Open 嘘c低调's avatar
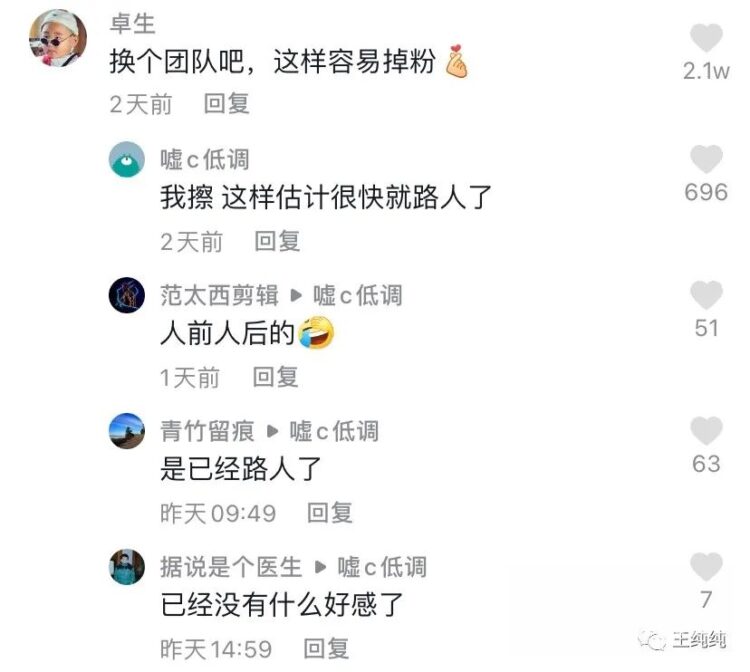The image size is (750, 672). (128, 160)
